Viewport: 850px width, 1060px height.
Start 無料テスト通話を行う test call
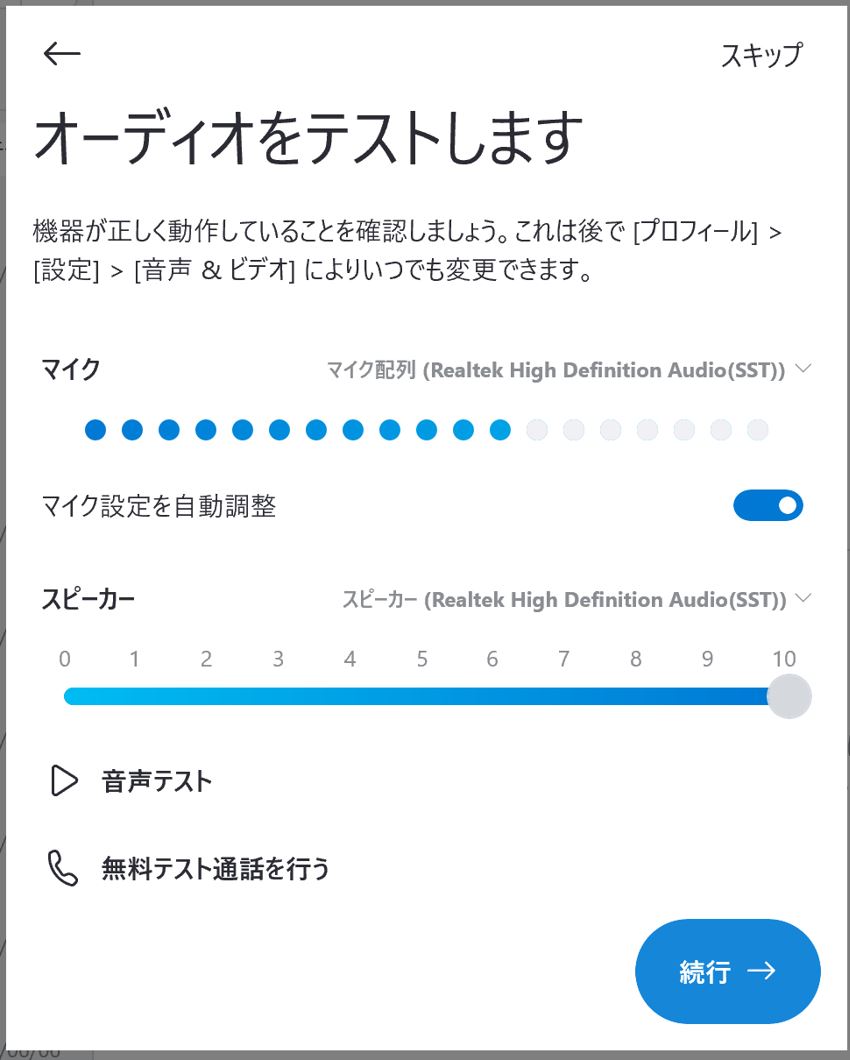(189, 868)
